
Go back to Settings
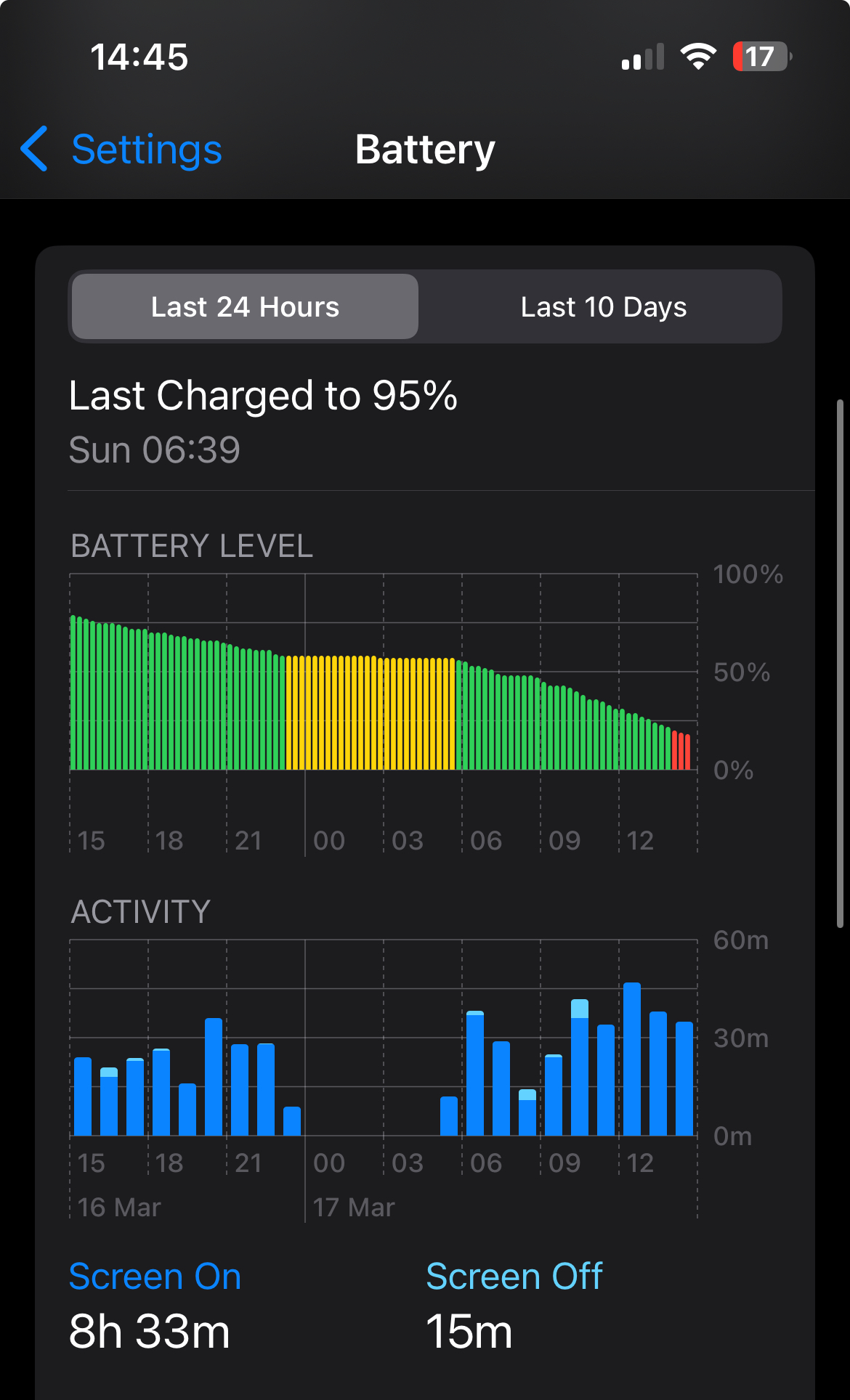point(121,150)
